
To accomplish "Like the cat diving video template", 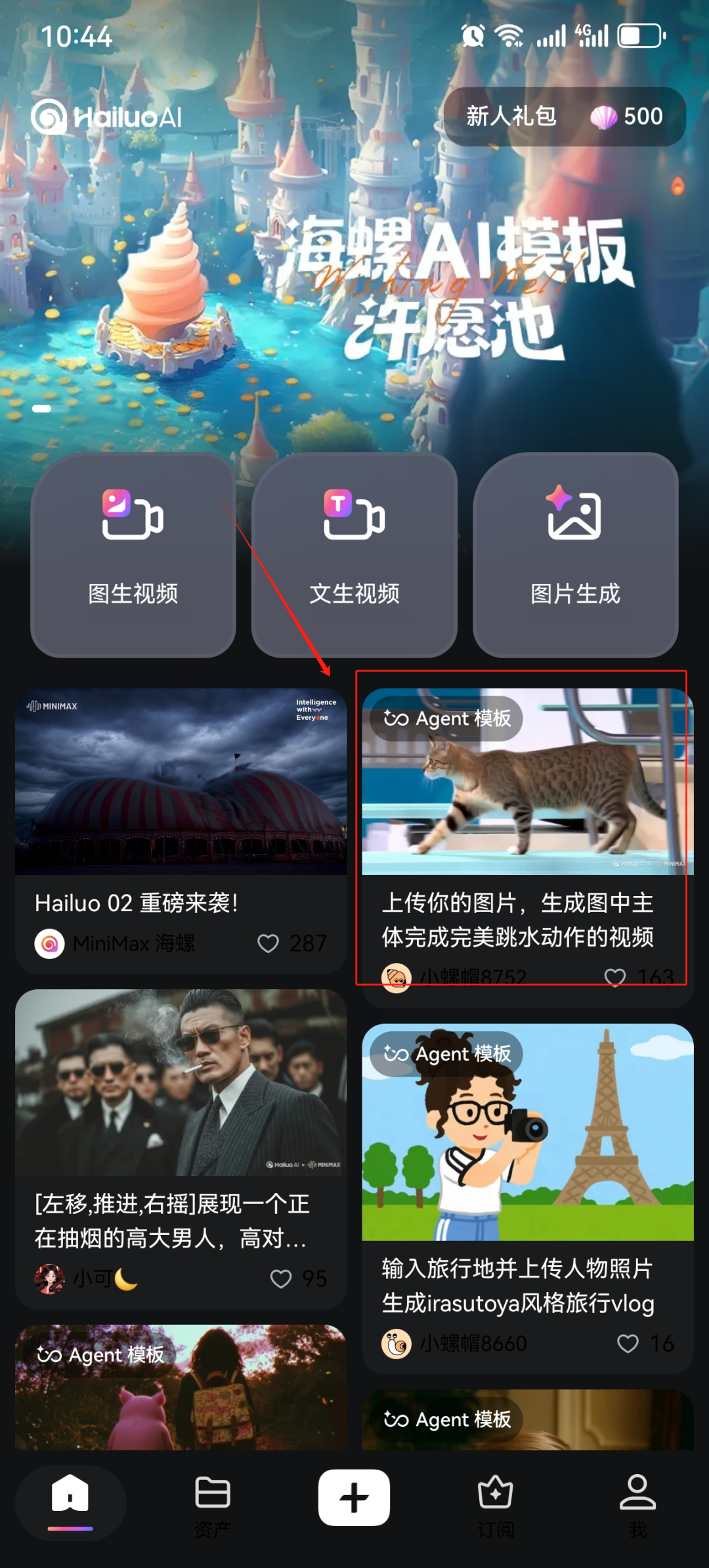I will [x=615, y=977].
